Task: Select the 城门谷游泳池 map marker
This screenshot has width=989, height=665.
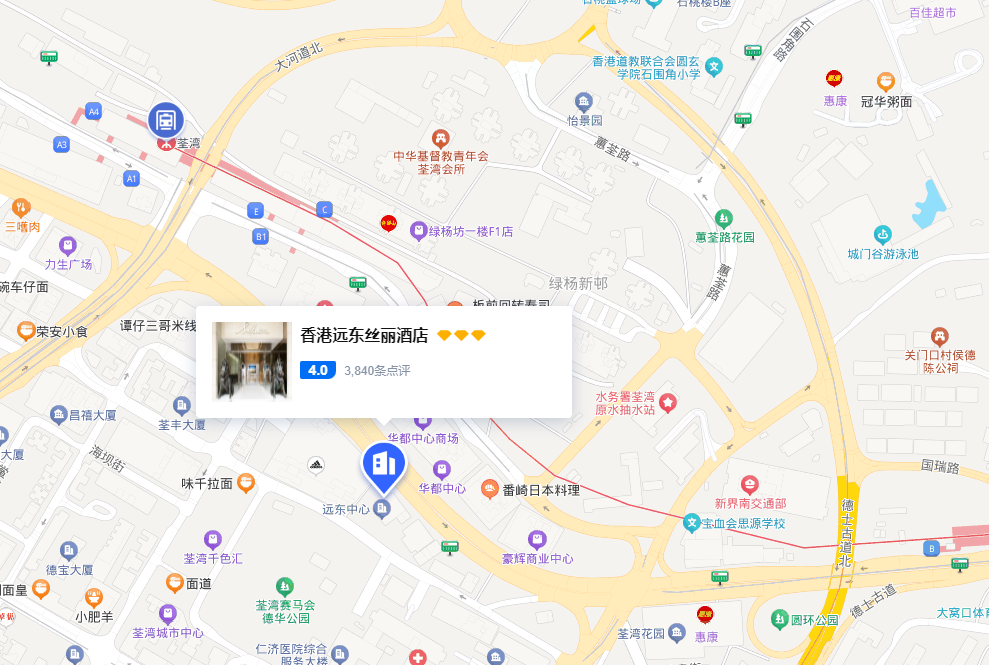Action: point(882,234)
